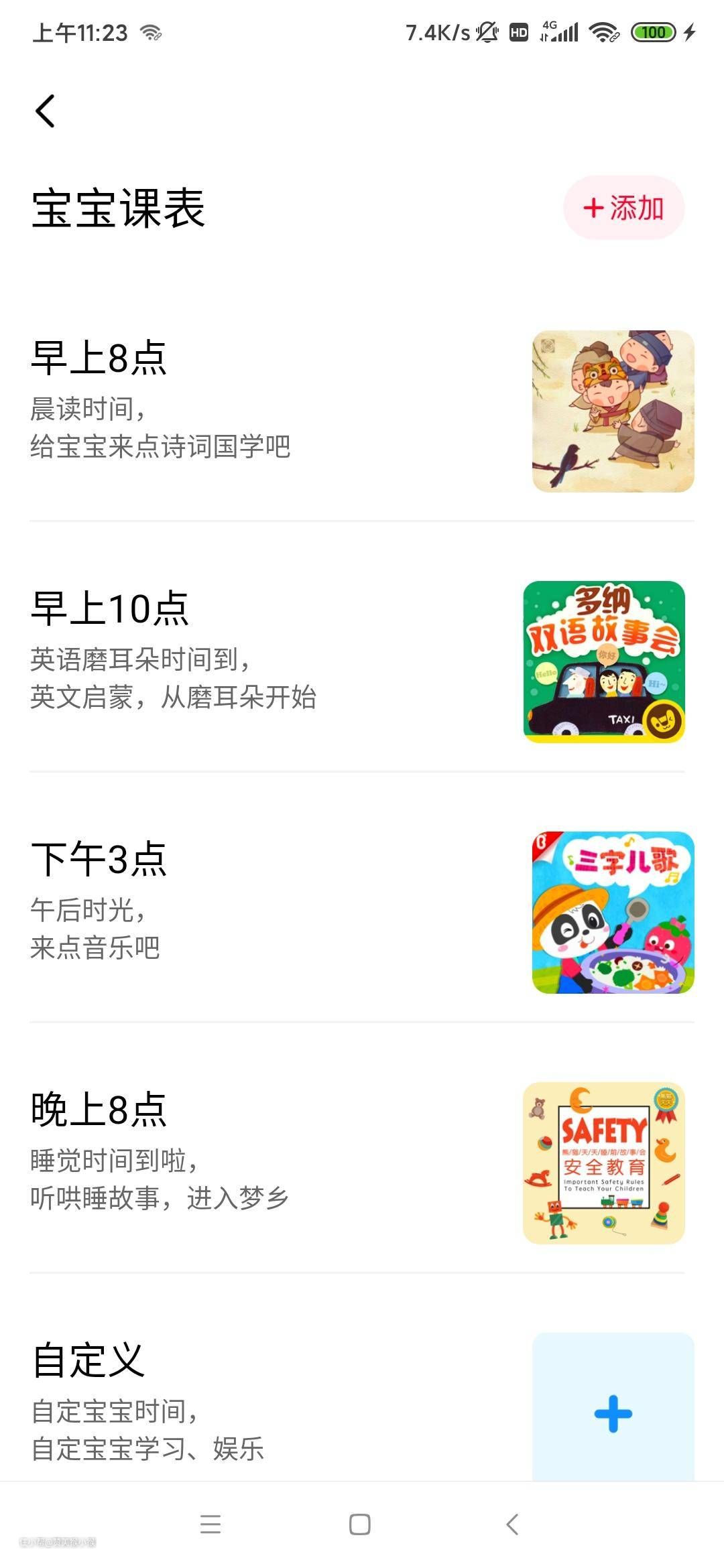Go to the home screen
This screenshot has height=1568, width=724.
pyautogui.click(x=360, y=1524)
